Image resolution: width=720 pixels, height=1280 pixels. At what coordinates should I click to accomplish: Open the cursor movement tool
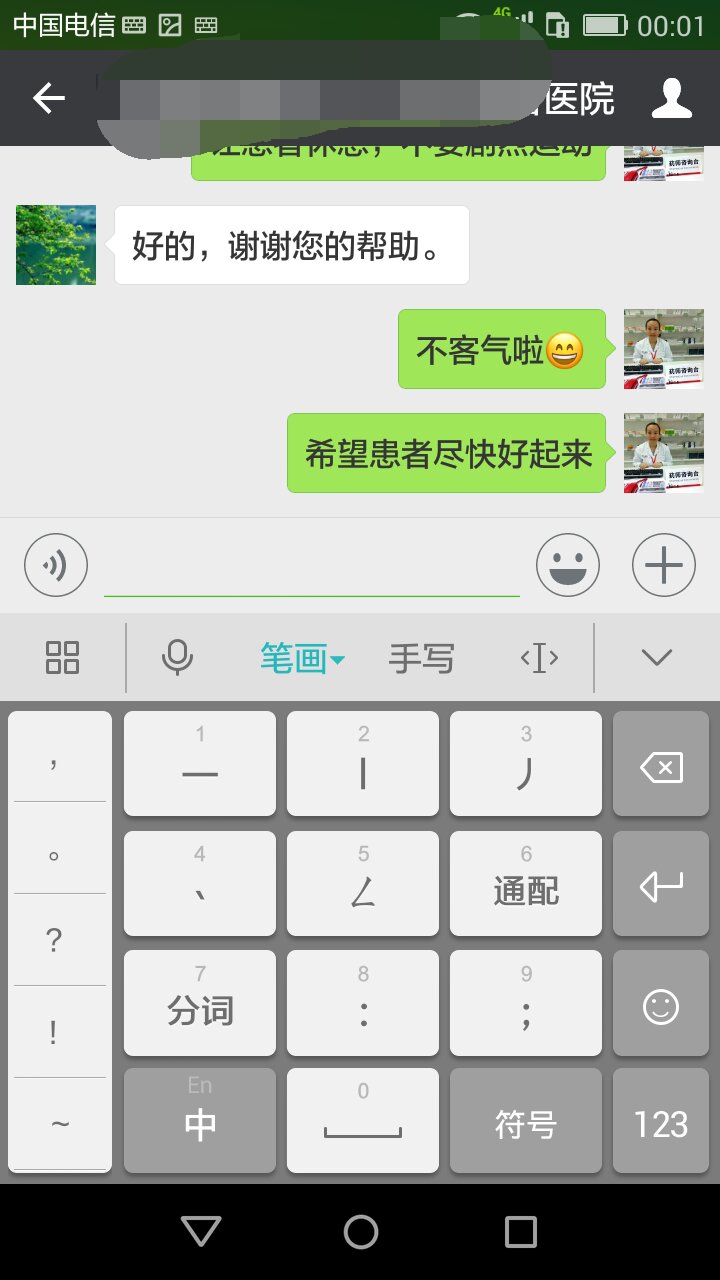click(x=539, y=658)
